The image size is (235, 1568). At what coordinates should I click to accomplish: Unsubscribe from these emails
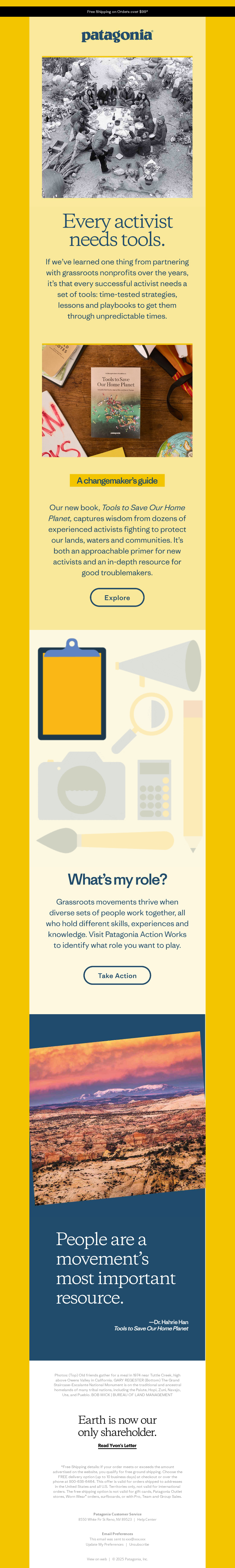tap(139, 1544)
